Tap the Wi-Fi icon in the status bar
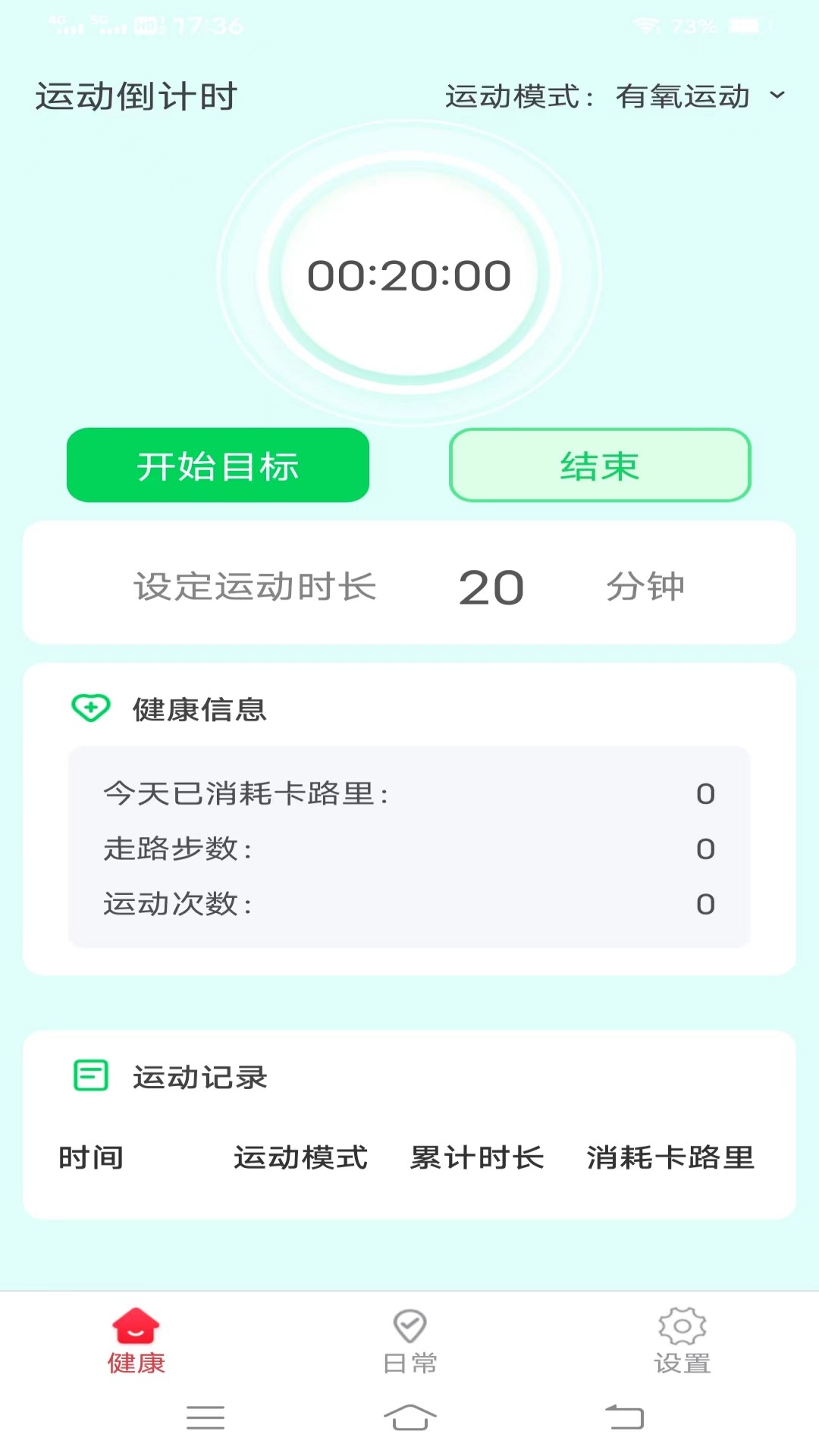This screenshot has height=1456, width=819. (643, 25)
